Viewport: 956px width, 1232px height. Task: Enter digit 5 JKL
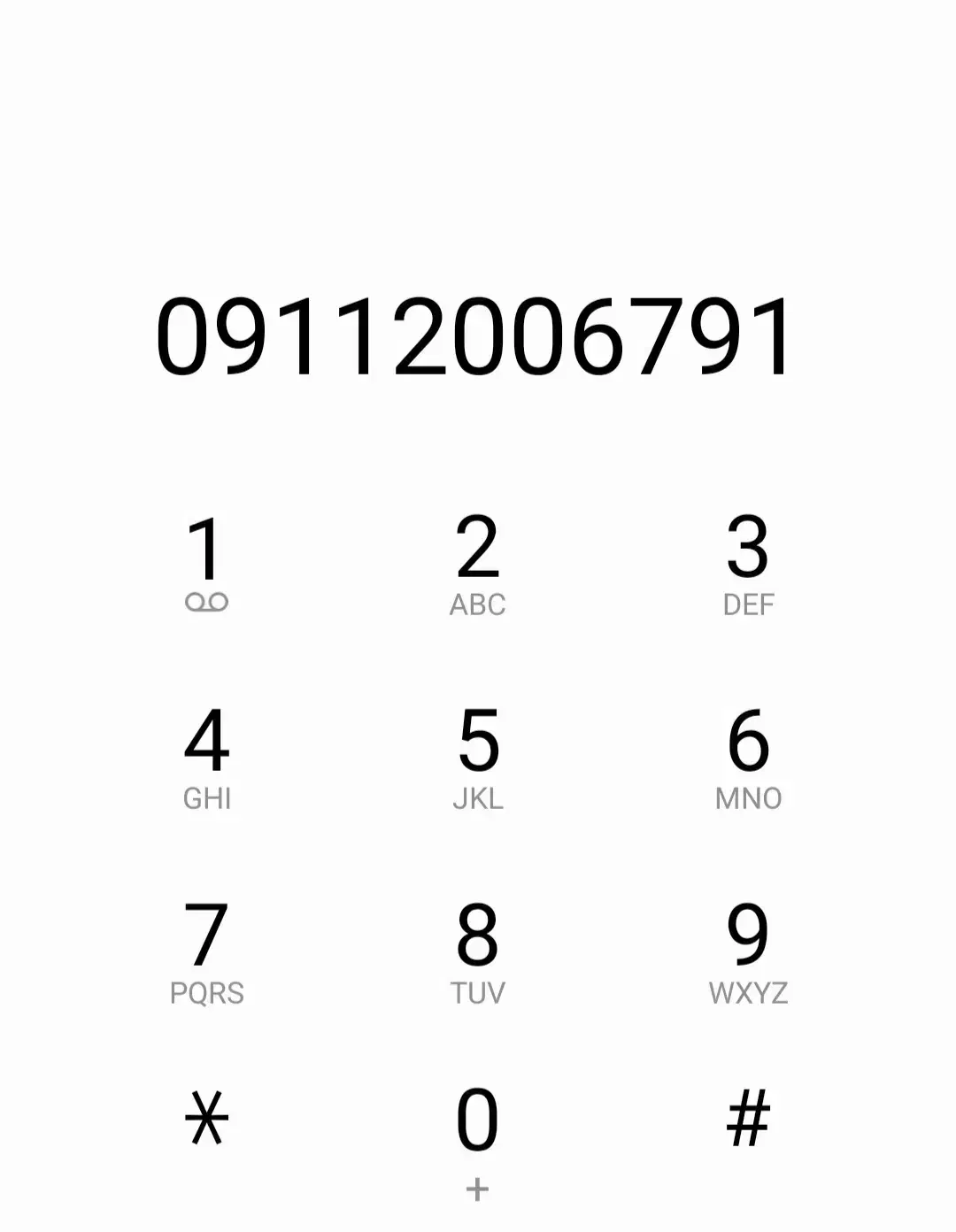tap(477, 755)
